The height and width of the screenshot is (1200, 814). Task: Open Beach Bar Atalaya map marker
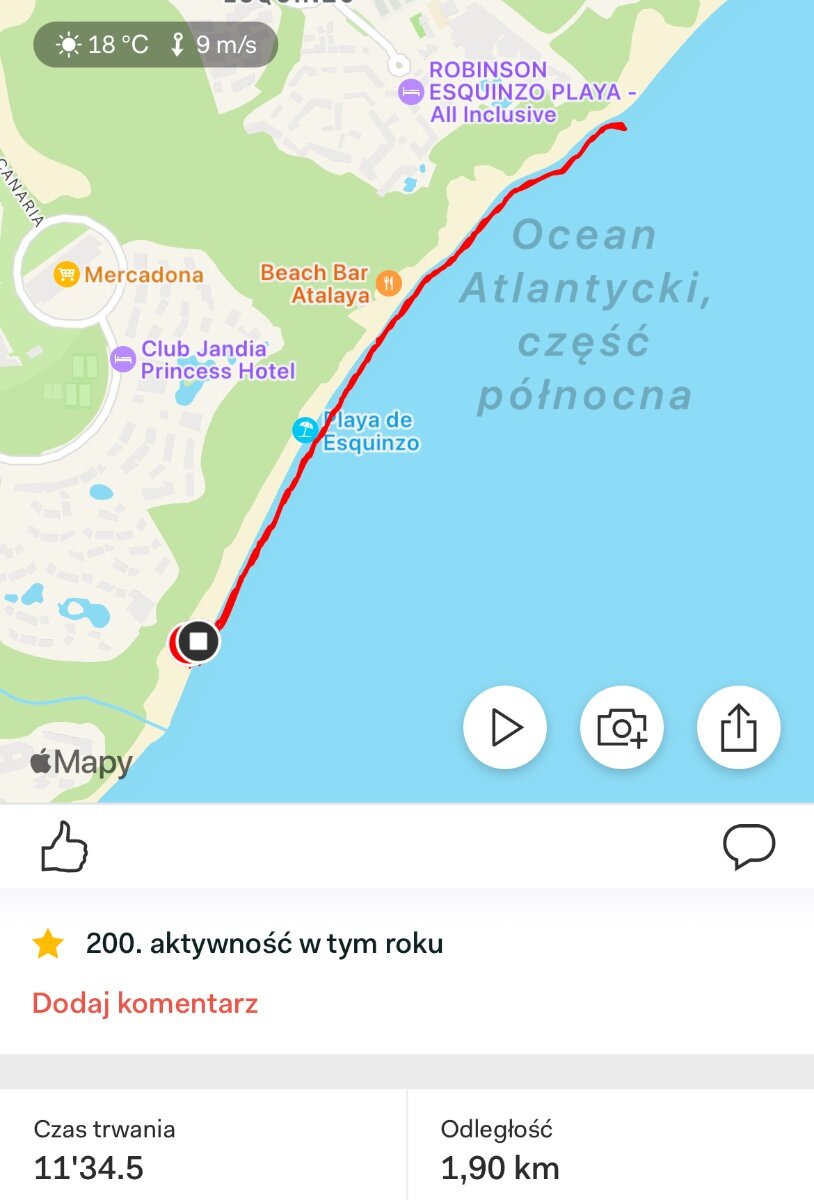coord(388,284)
